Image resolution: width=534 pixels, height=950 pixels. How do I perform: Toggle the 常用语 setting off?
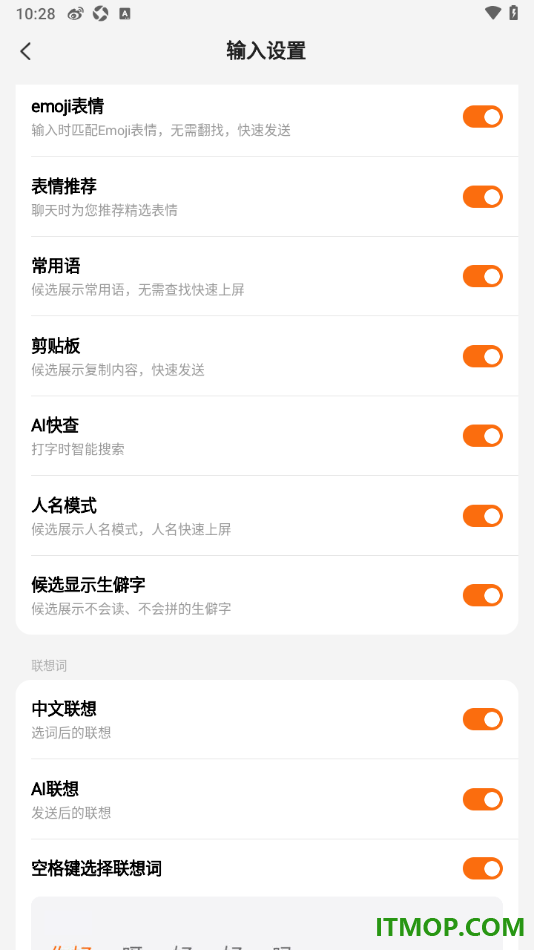[x=482, y=276]
